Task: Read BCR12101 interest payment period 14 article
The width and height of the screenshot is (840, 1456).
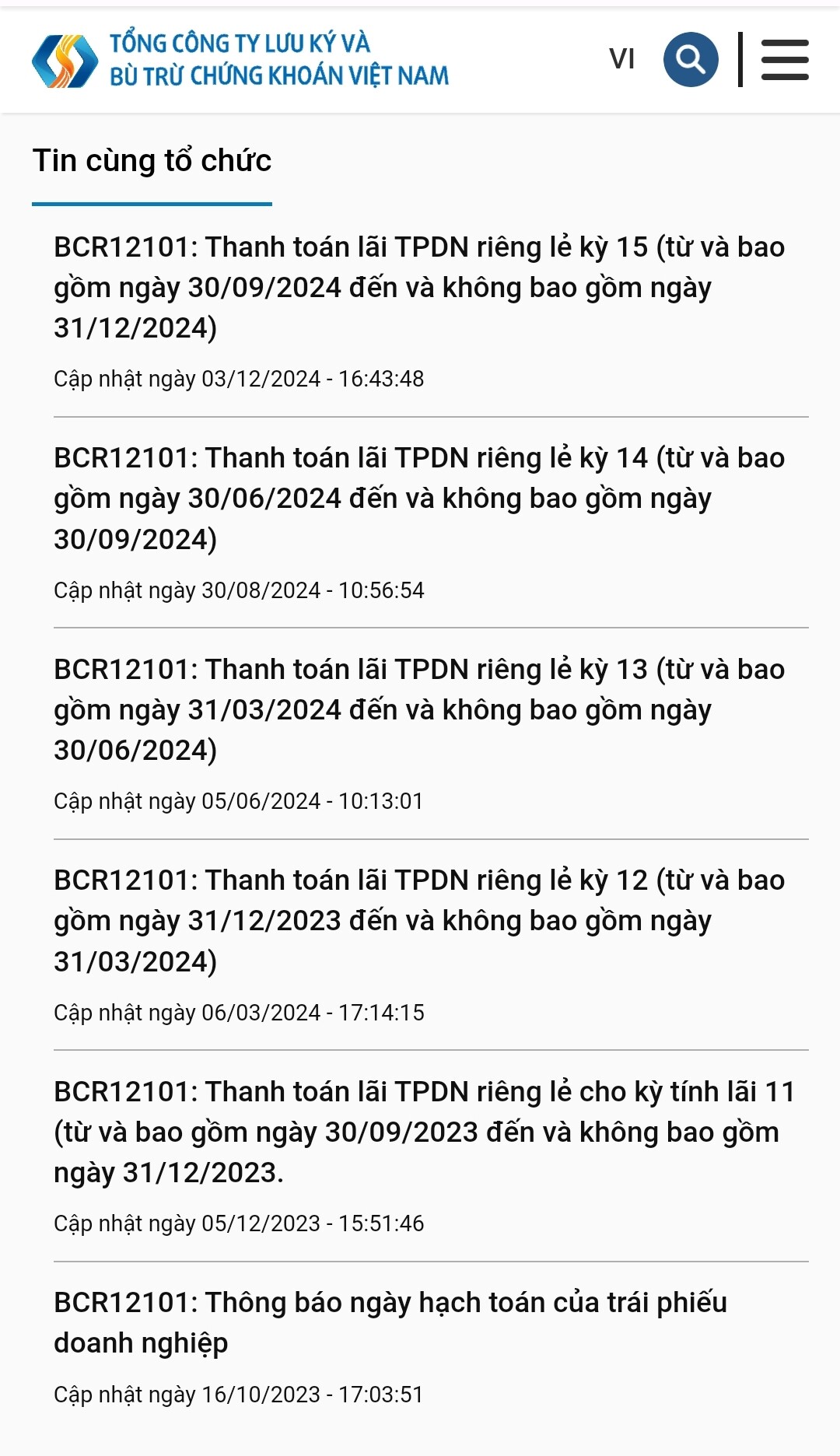Action: click(x=419, y=499)
